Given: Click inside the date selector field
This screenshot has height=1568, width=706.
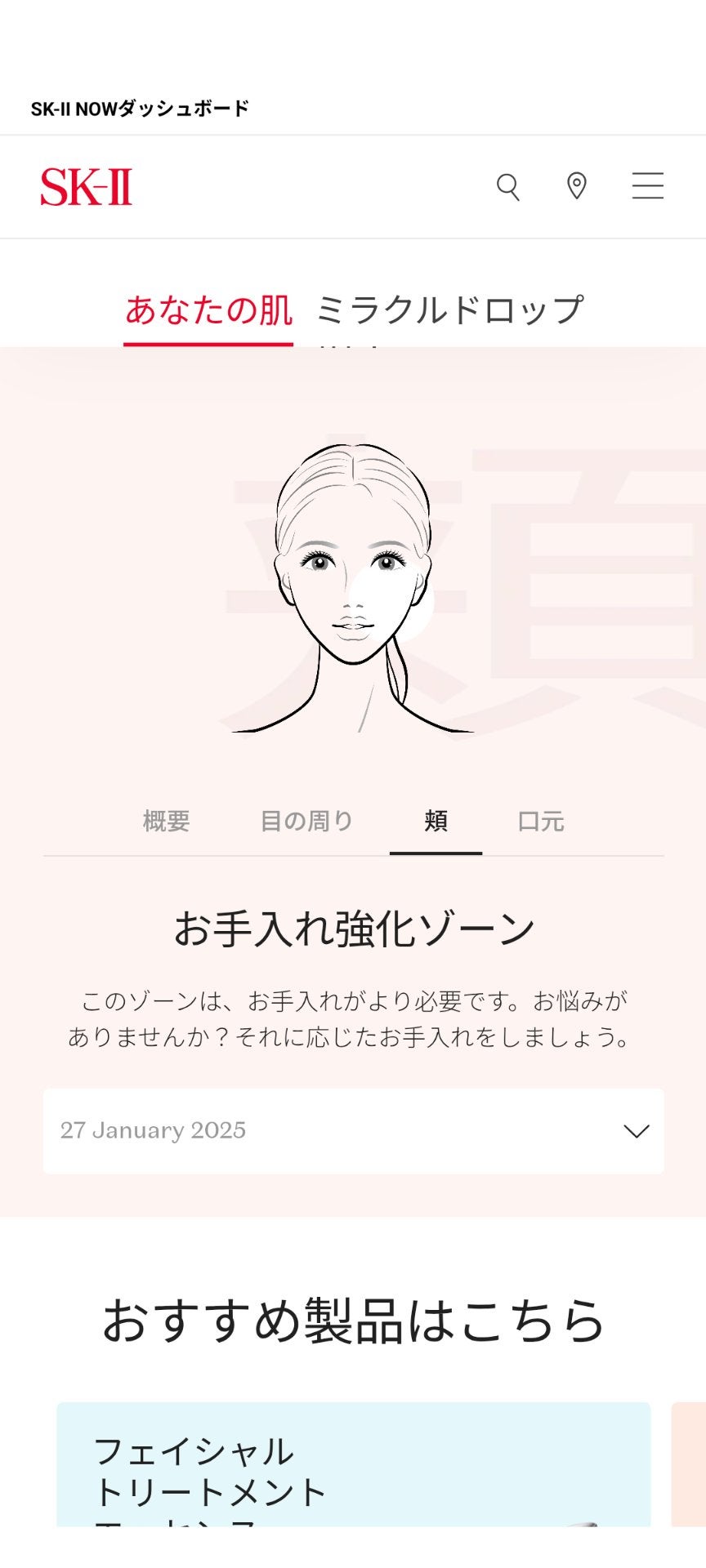Looking at the screenshot, I should click(x=245, y=1130).
